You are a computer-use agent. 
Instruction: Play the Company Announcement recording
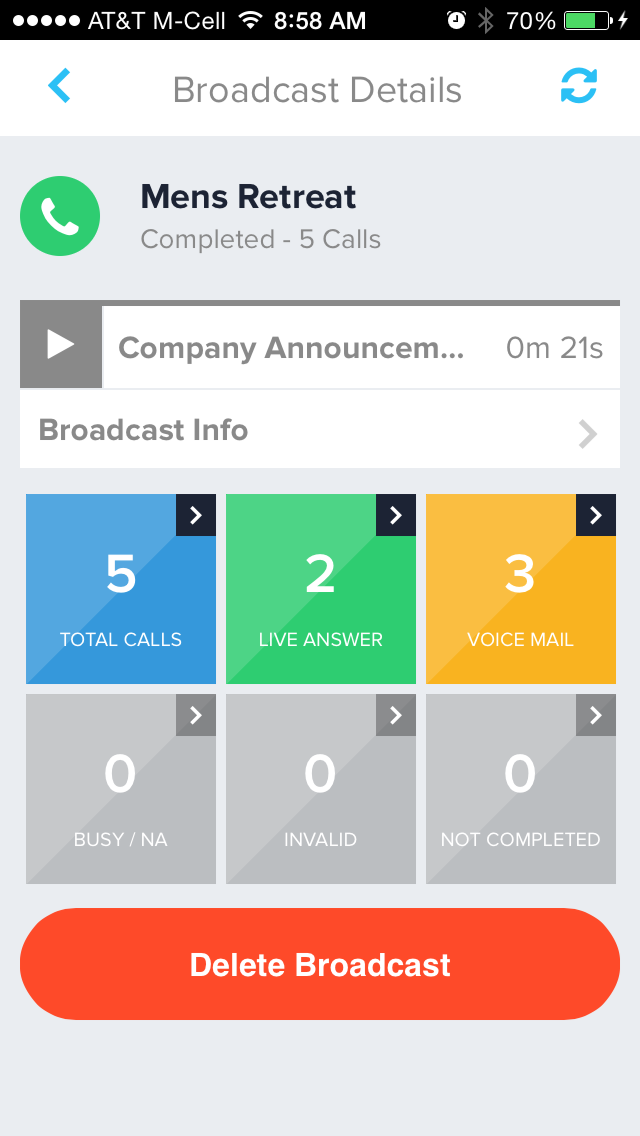(x=61, y=346)
